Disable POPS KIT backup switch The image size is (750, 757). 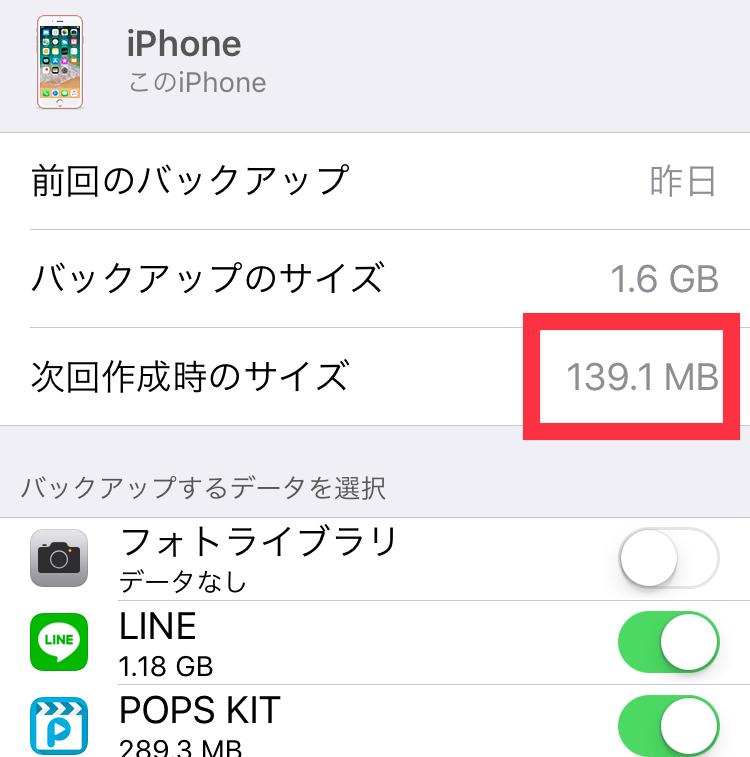tap(669, 726)
